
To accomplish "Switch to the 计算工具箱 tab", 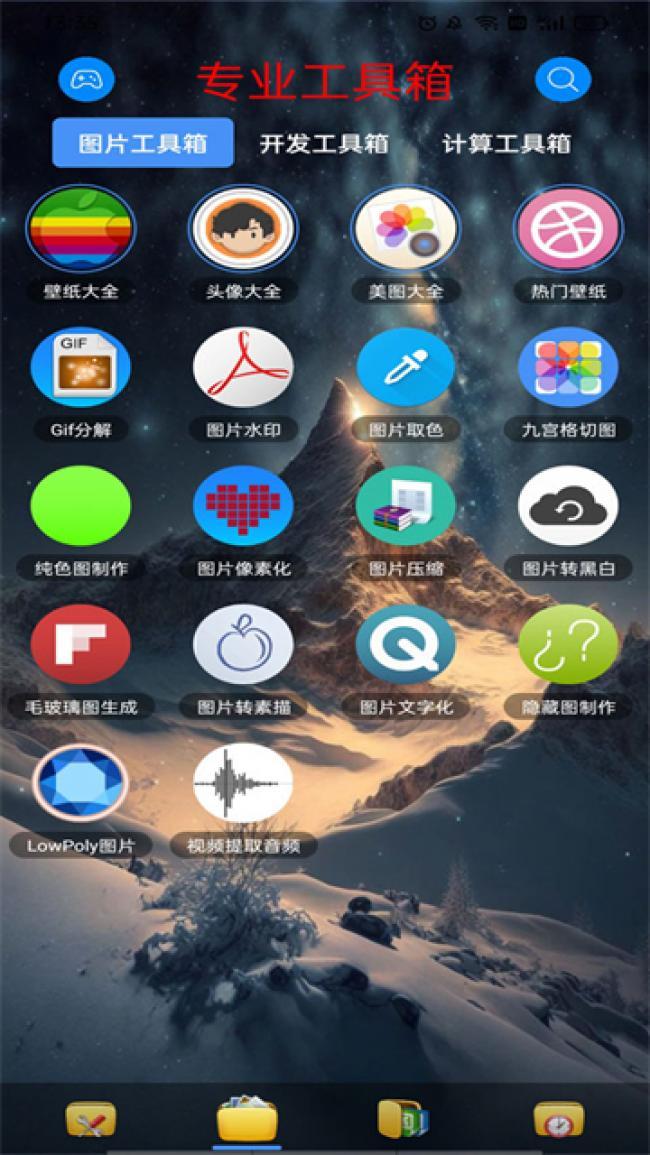I will [506, 143].
